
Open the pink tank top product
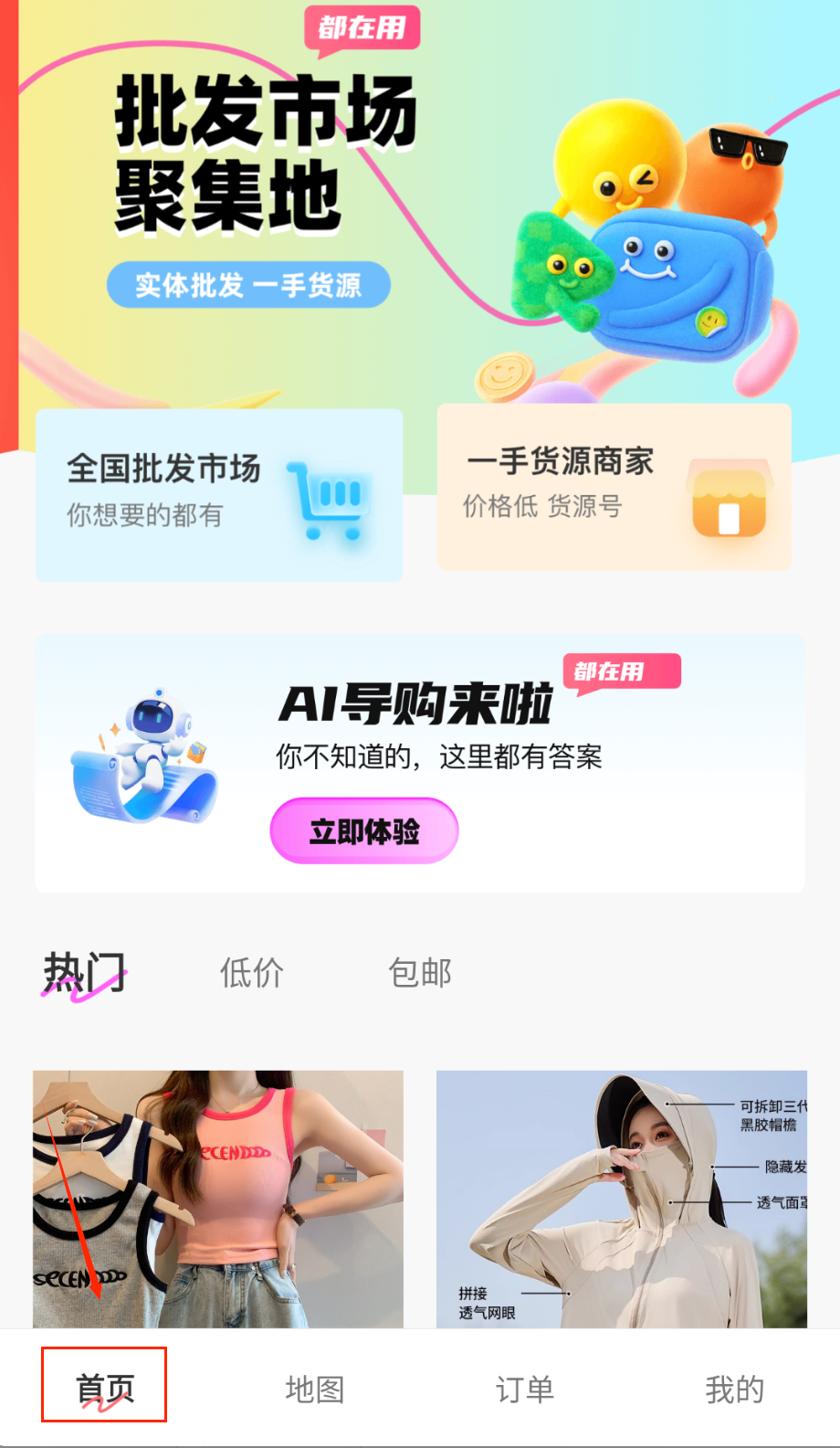pyautogui.click(x=218, y=1199)
